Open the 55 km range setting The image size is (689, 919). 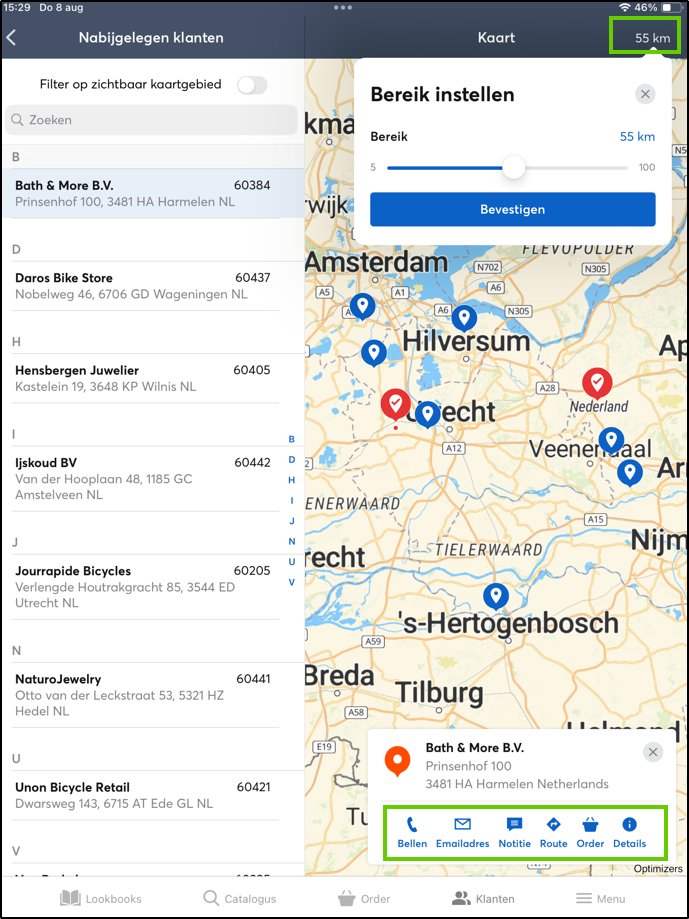[652, 38]
